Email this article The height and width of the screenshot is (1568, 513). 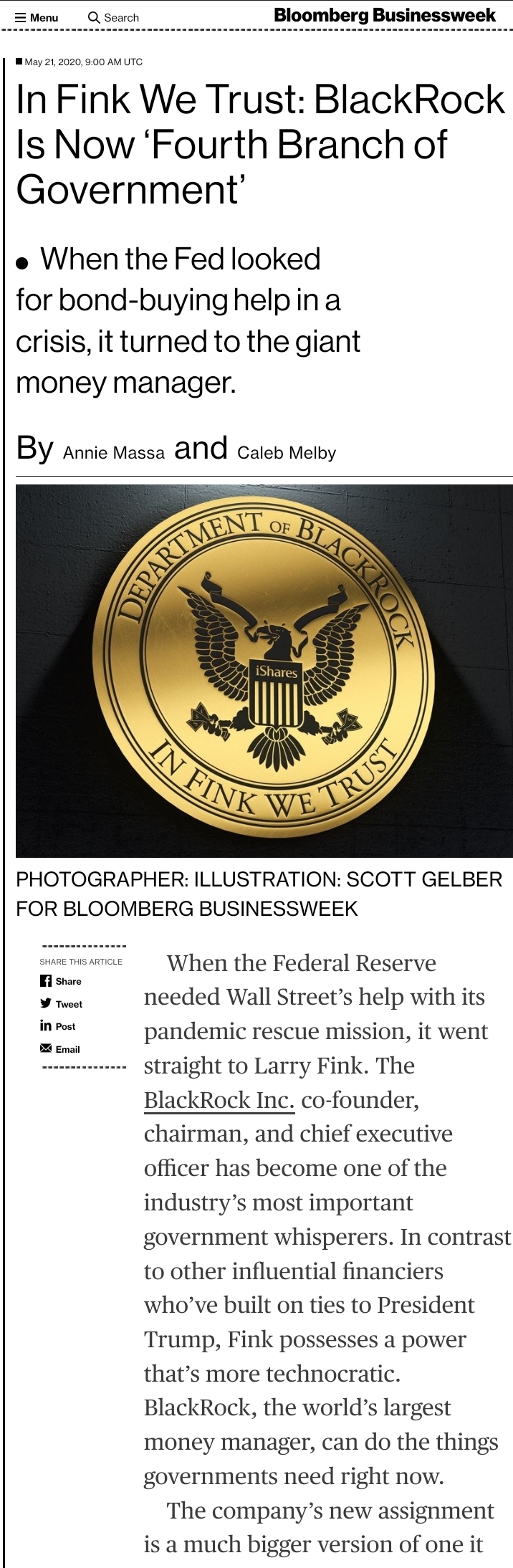coord(60,1049)
